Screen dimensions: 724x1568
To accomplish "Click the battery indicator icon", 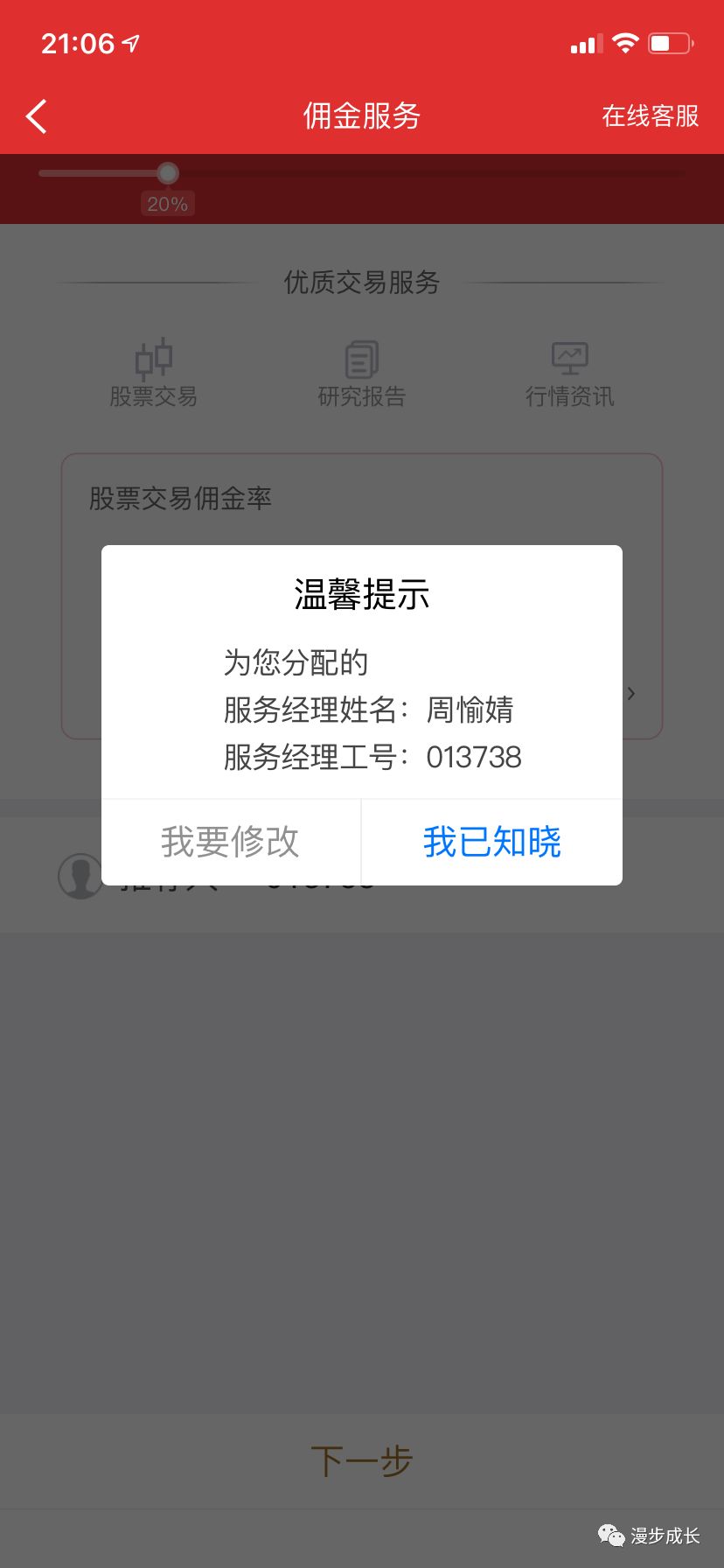I will coord(670,42).
